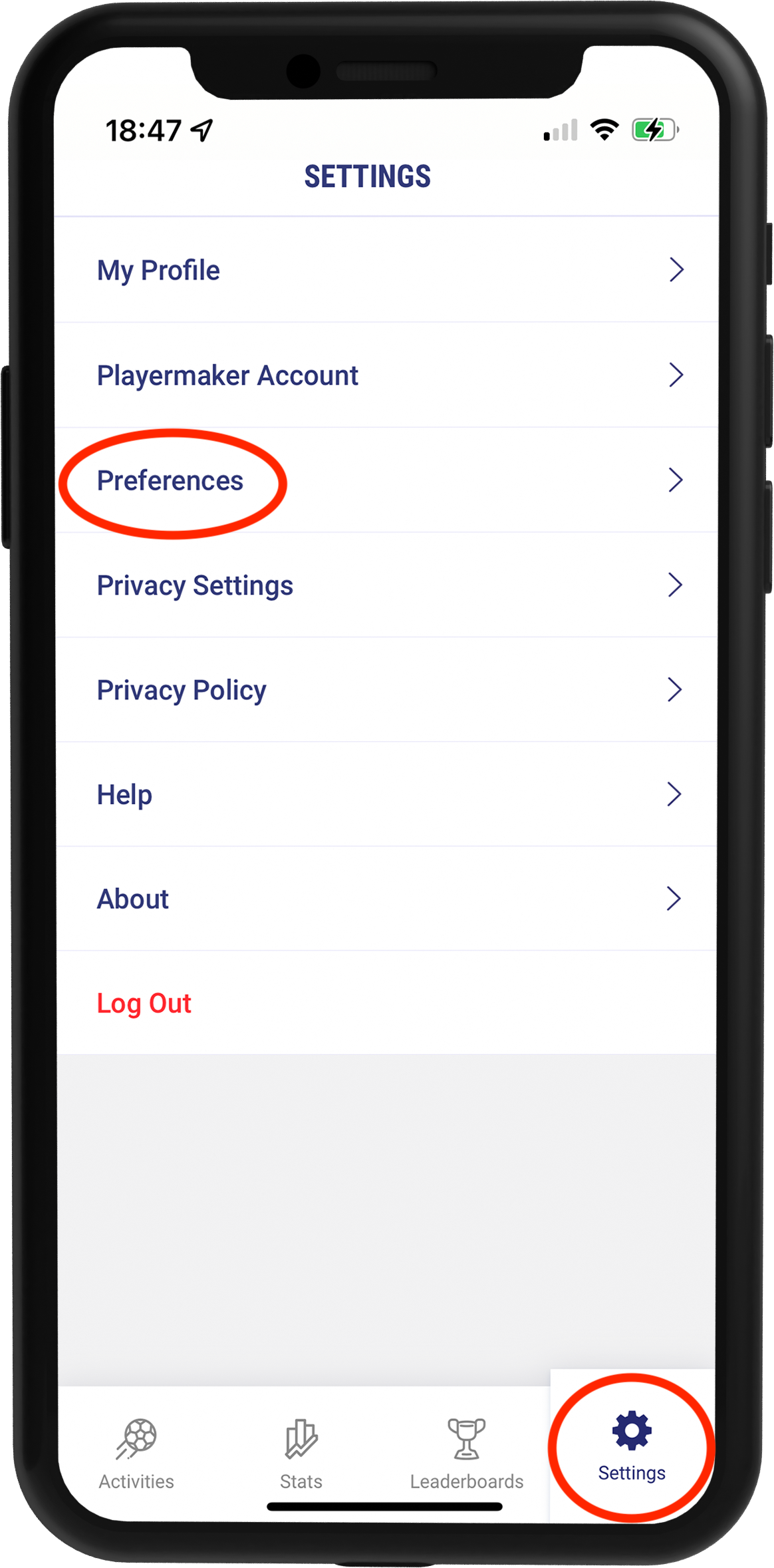Open the Help section

(x=386, y=794)
